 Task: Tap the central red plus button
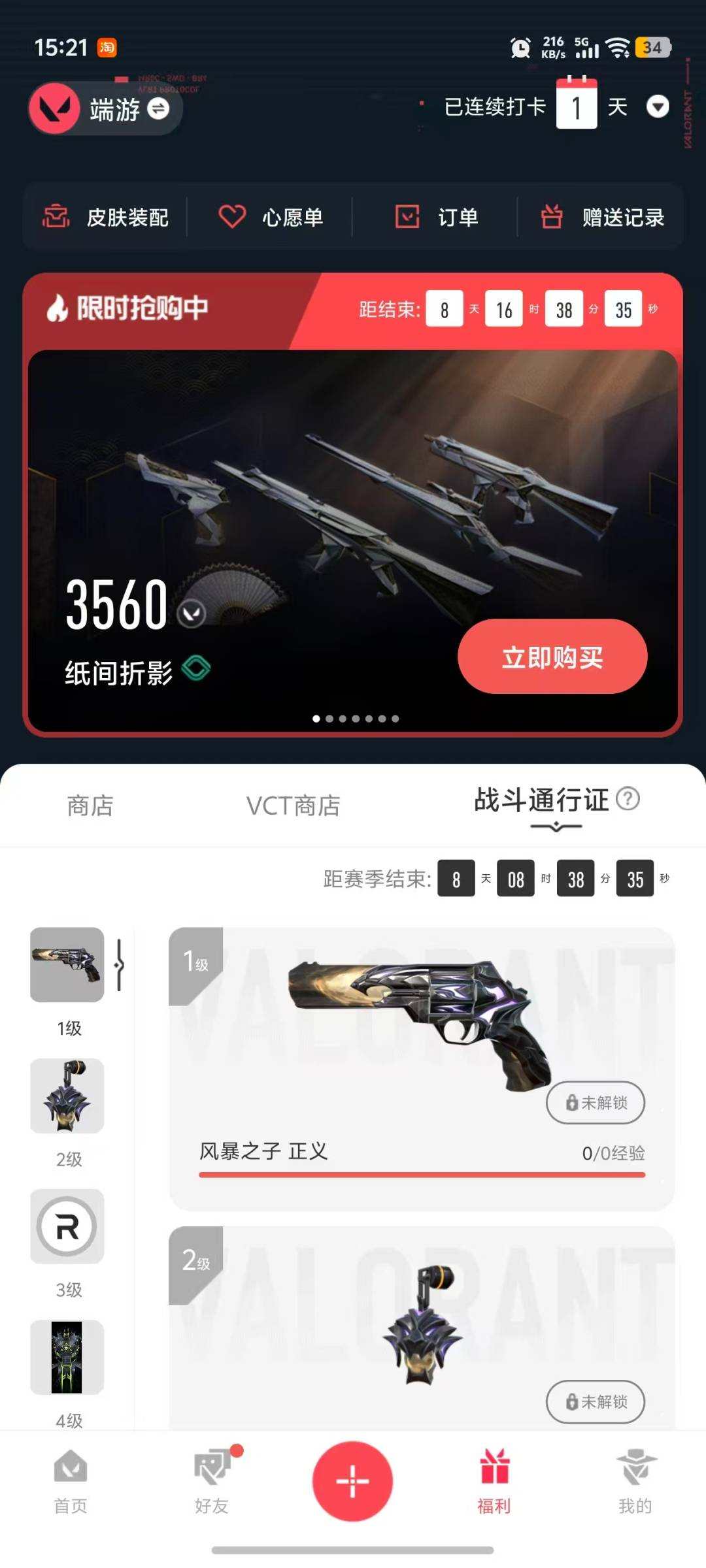click(352, 1481)
